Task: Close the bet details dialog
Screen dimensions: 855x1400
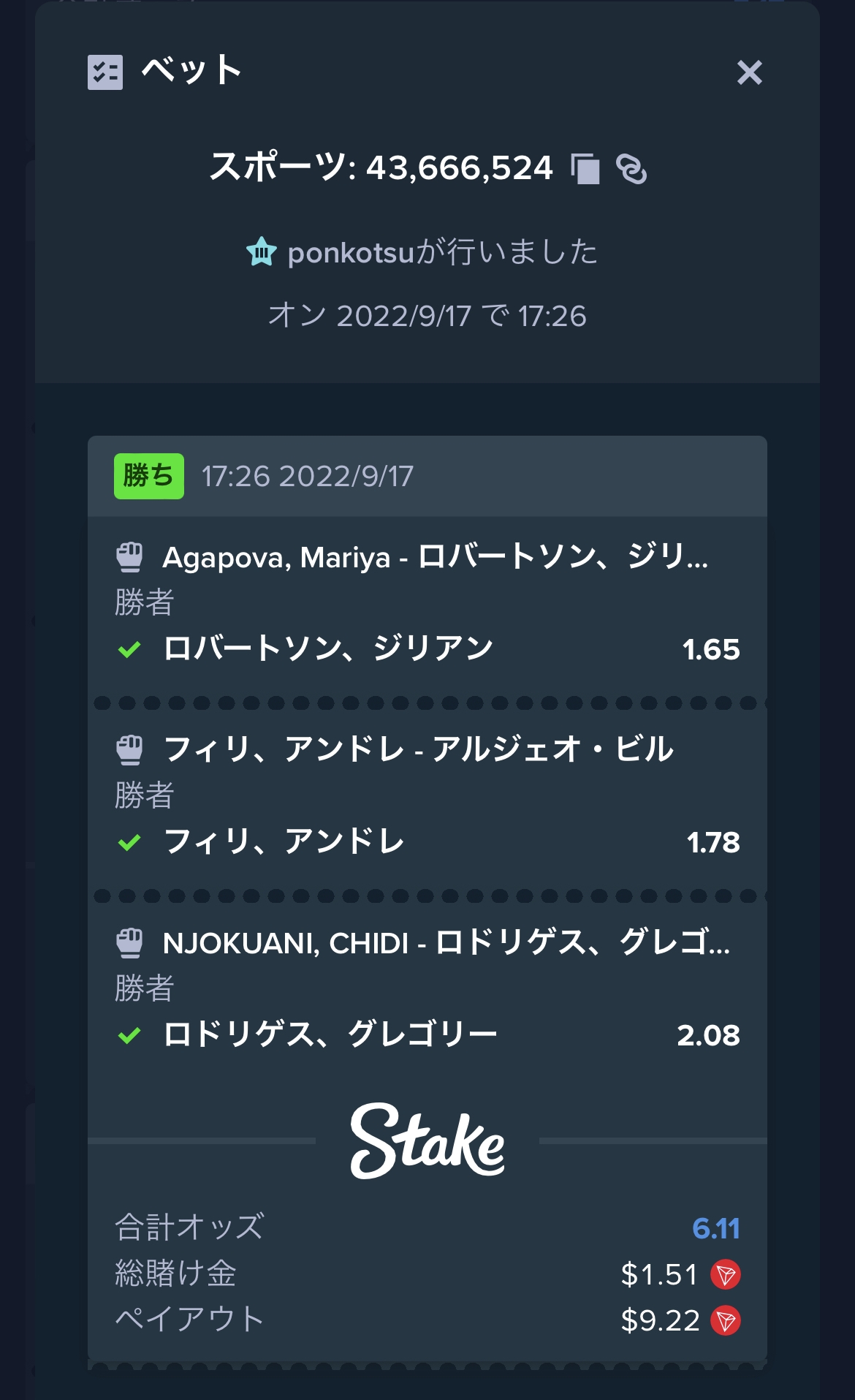Action: click(x=749, y=72)
